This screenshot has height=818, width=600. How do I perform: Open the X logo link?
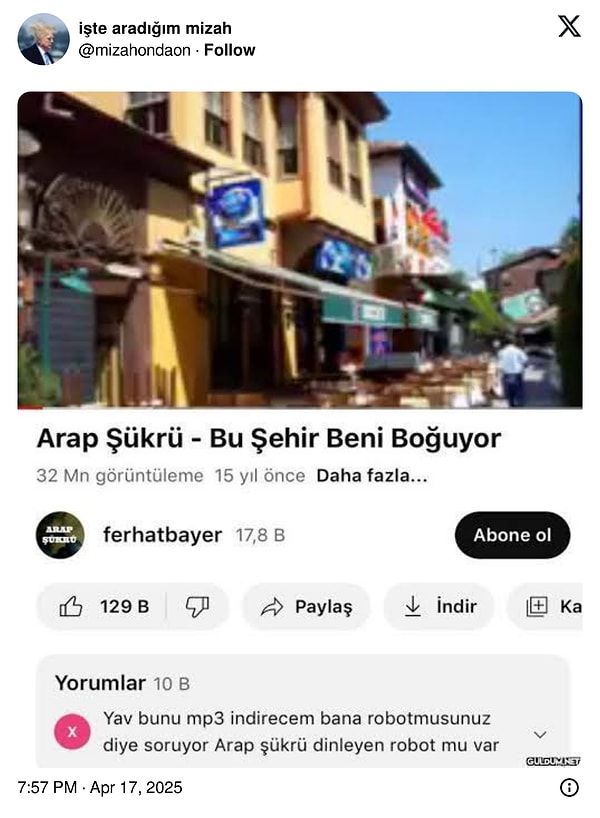[x=568, y=27]
